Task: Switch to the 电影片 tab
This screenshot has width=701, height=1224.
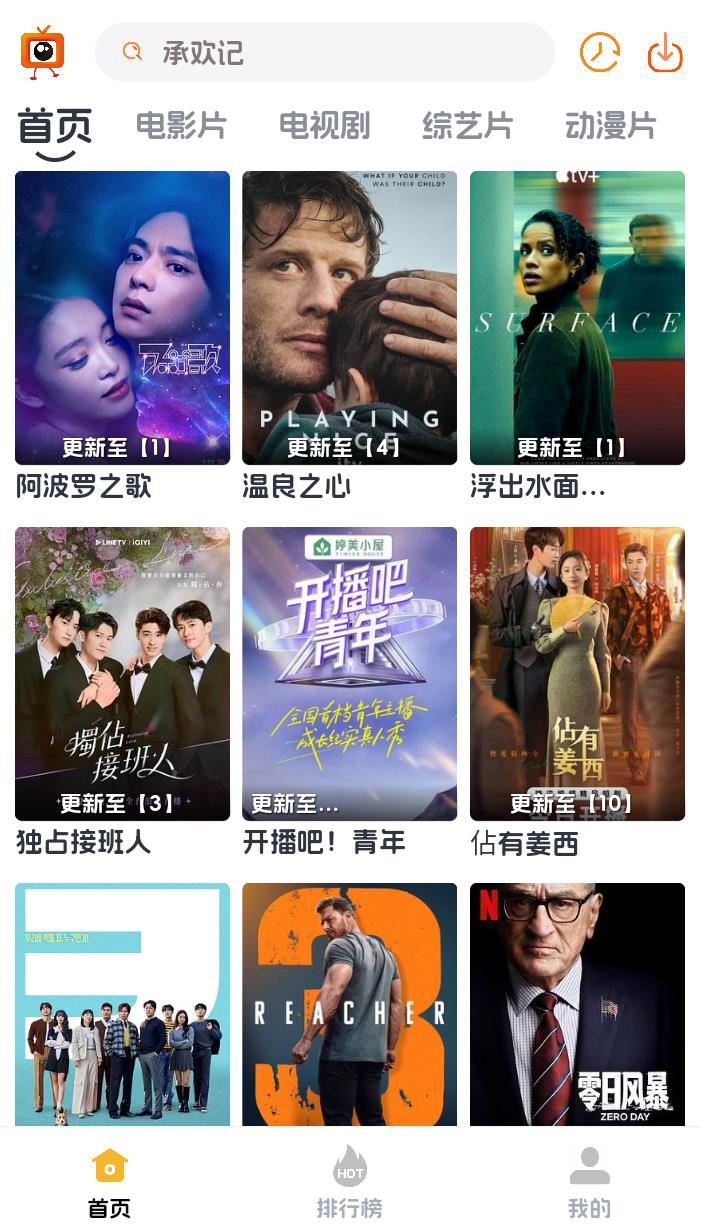Action: (181, 126)
